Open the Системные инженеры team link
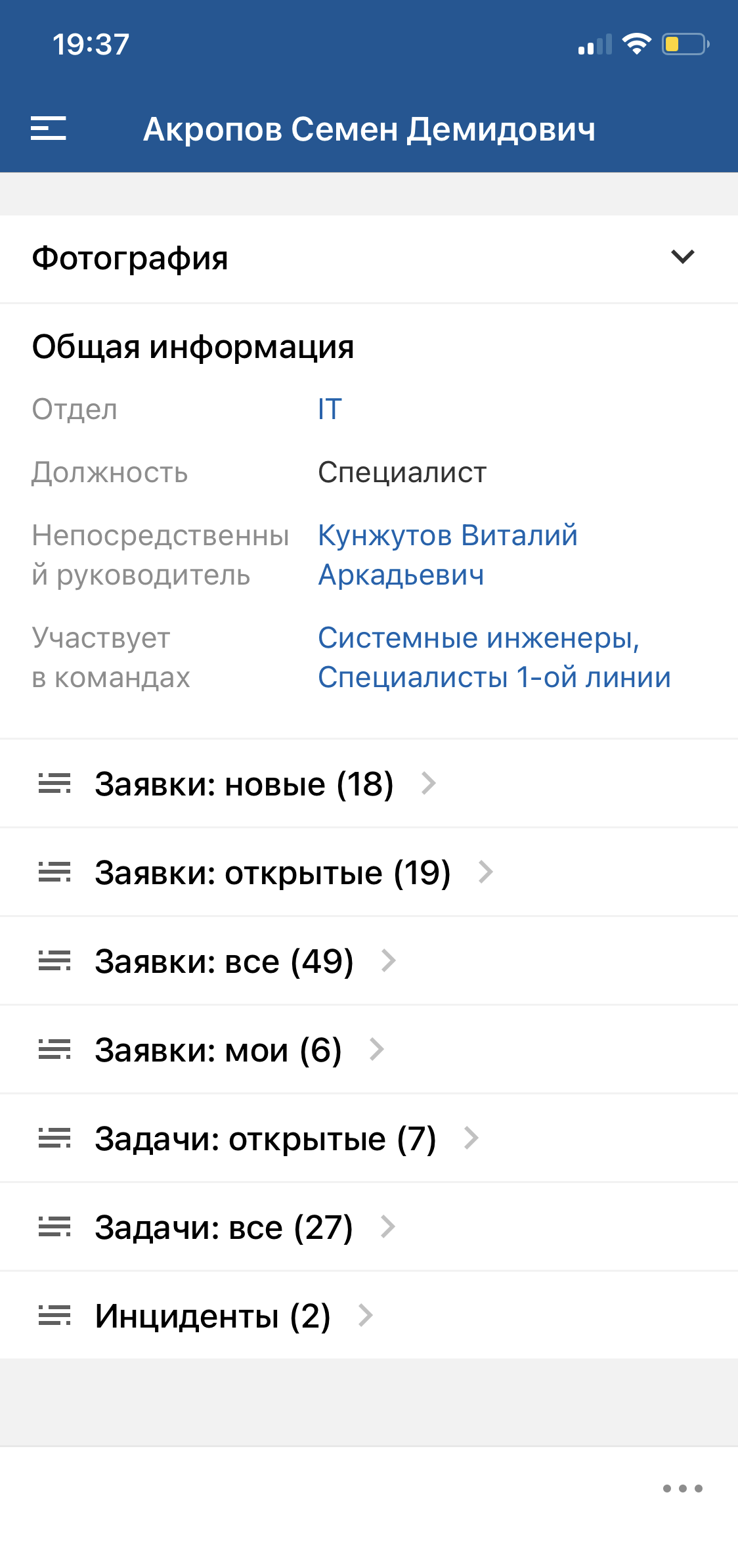The image size is (738, 1568). coord(478,638)
